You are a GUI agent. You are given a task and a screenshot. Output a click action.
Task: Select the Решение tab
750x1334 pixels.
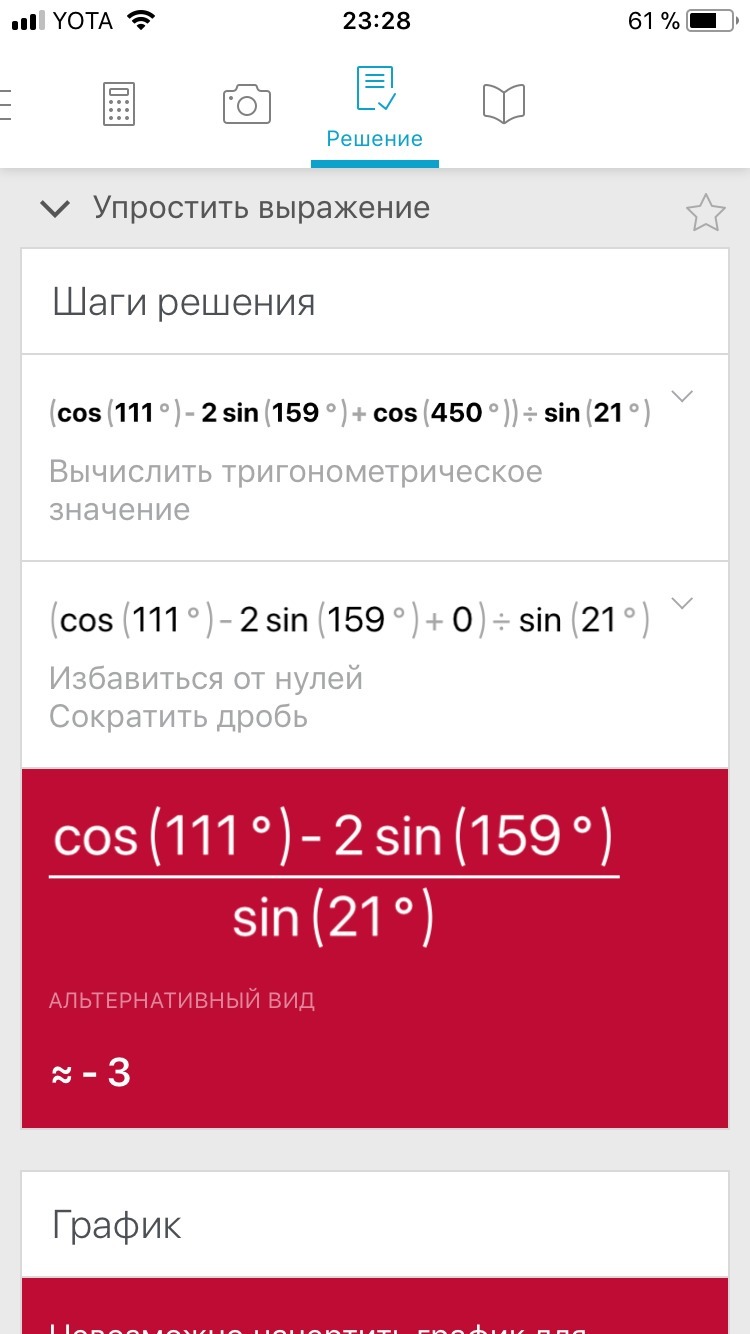point(375,109)
